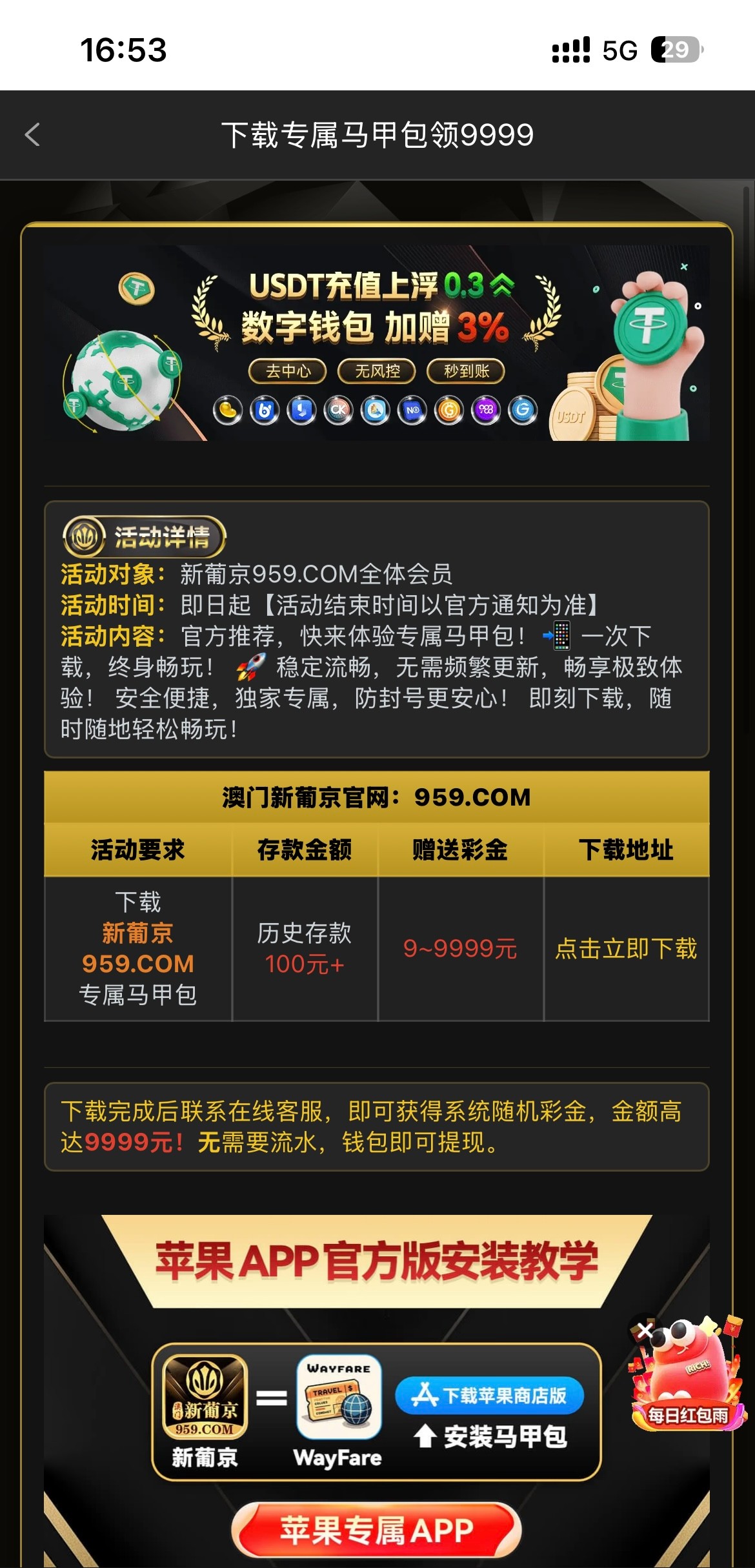This screenshot has width=755, height=1568.
Task: Dismiss the 每日红包雨 floating widget
Action: (x=645, y=1329)
